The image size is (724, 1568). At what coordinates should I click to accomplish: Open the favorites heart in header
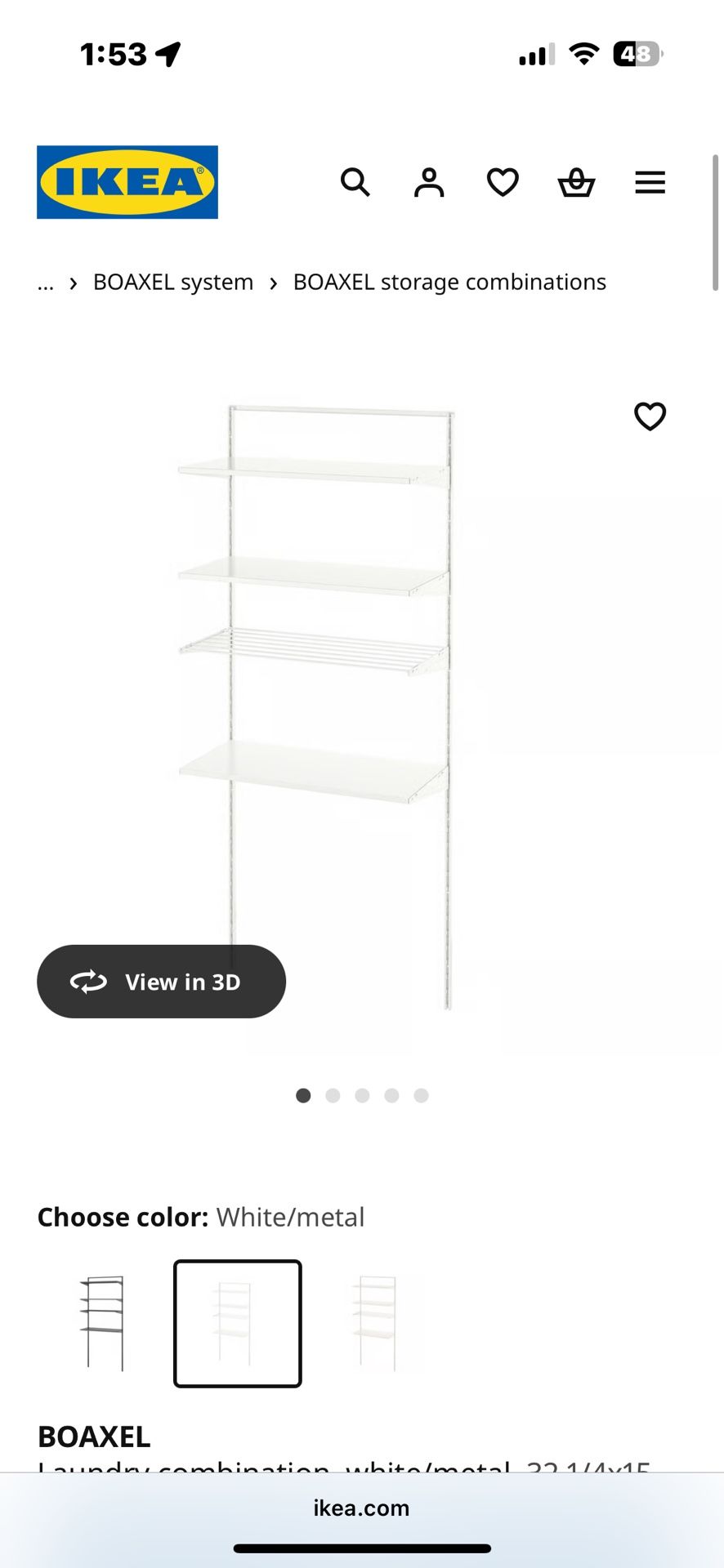pyautogui.click(x=503, y=182)
